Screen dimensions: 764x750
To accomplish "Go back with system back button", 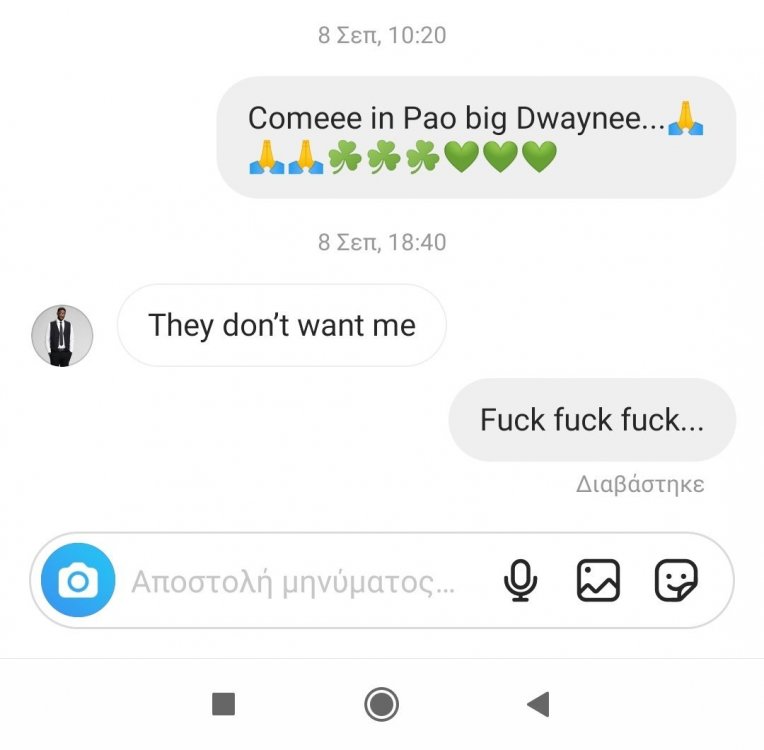I will pos(538,705).
